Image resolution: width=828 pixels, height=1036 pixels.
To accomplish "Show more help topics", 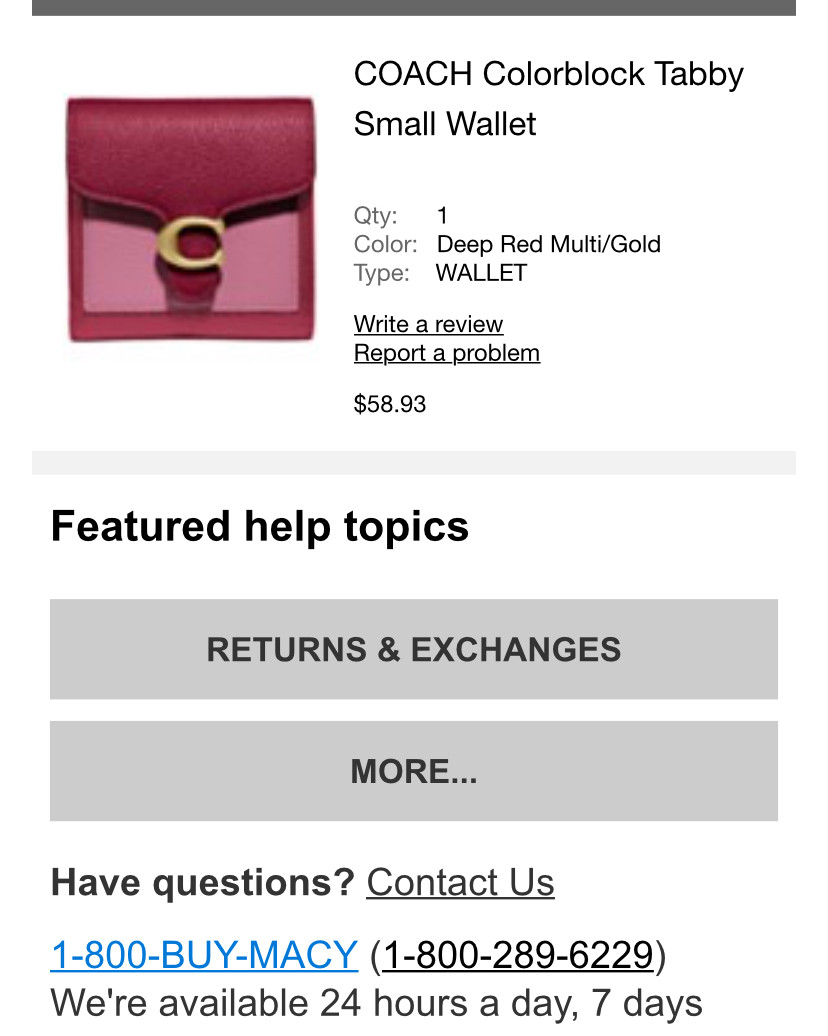I will coord(413,771).
